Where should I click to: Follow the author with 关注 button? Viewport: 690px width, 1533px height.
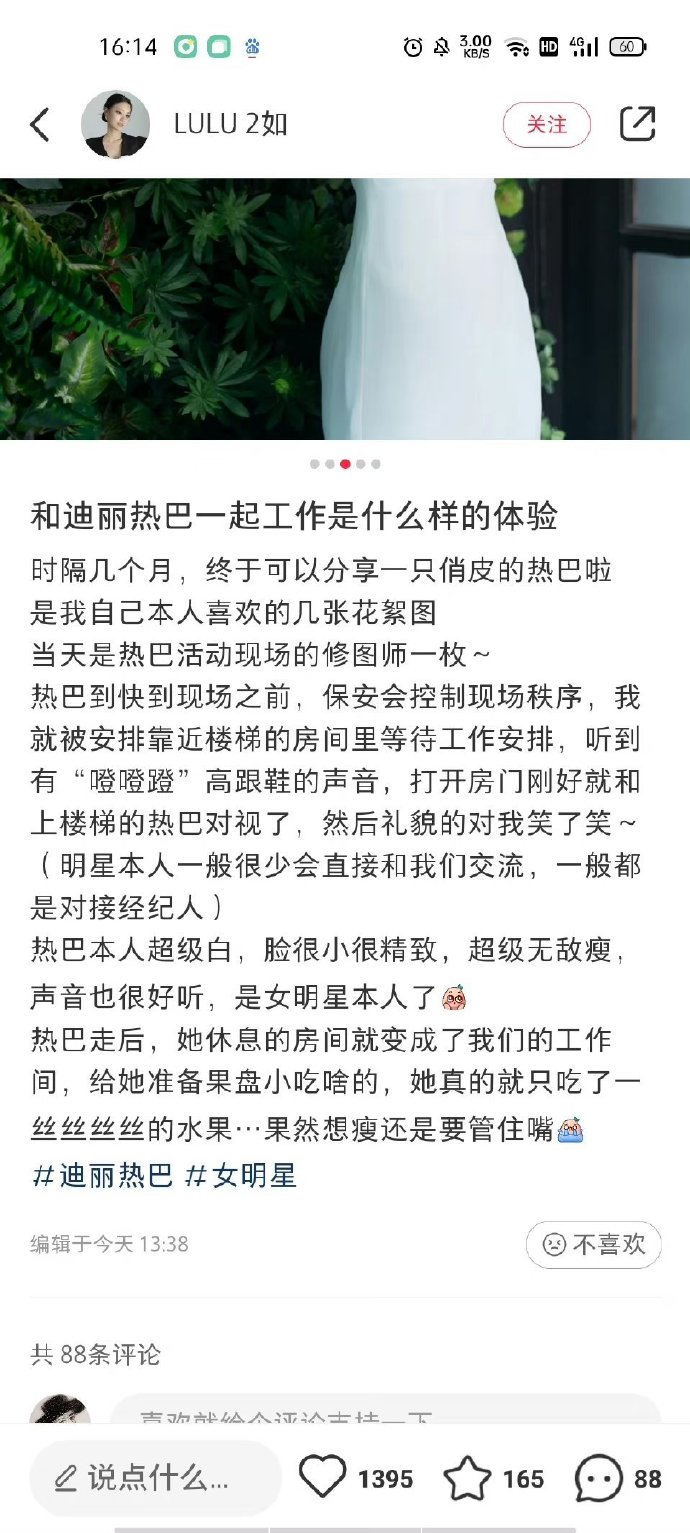pos(546,125)
